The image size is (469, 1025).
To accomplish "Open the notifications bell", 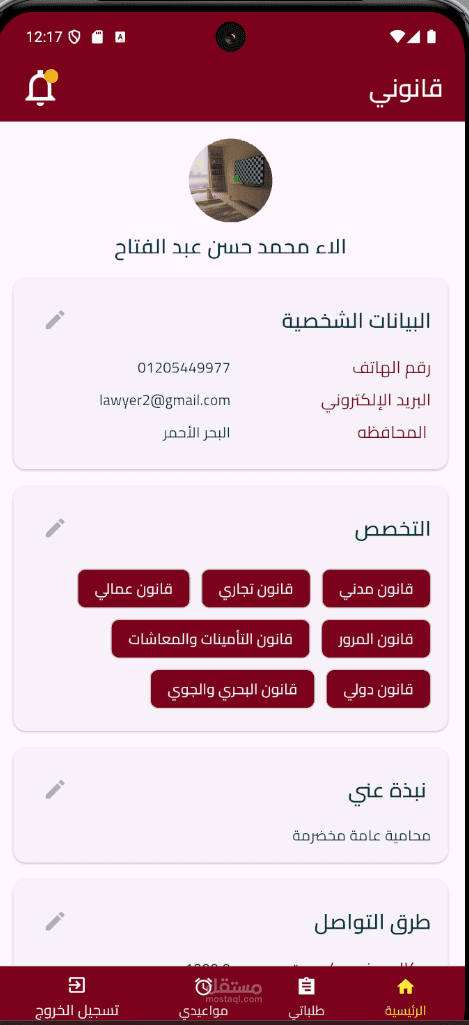I will tap(41, 88).
